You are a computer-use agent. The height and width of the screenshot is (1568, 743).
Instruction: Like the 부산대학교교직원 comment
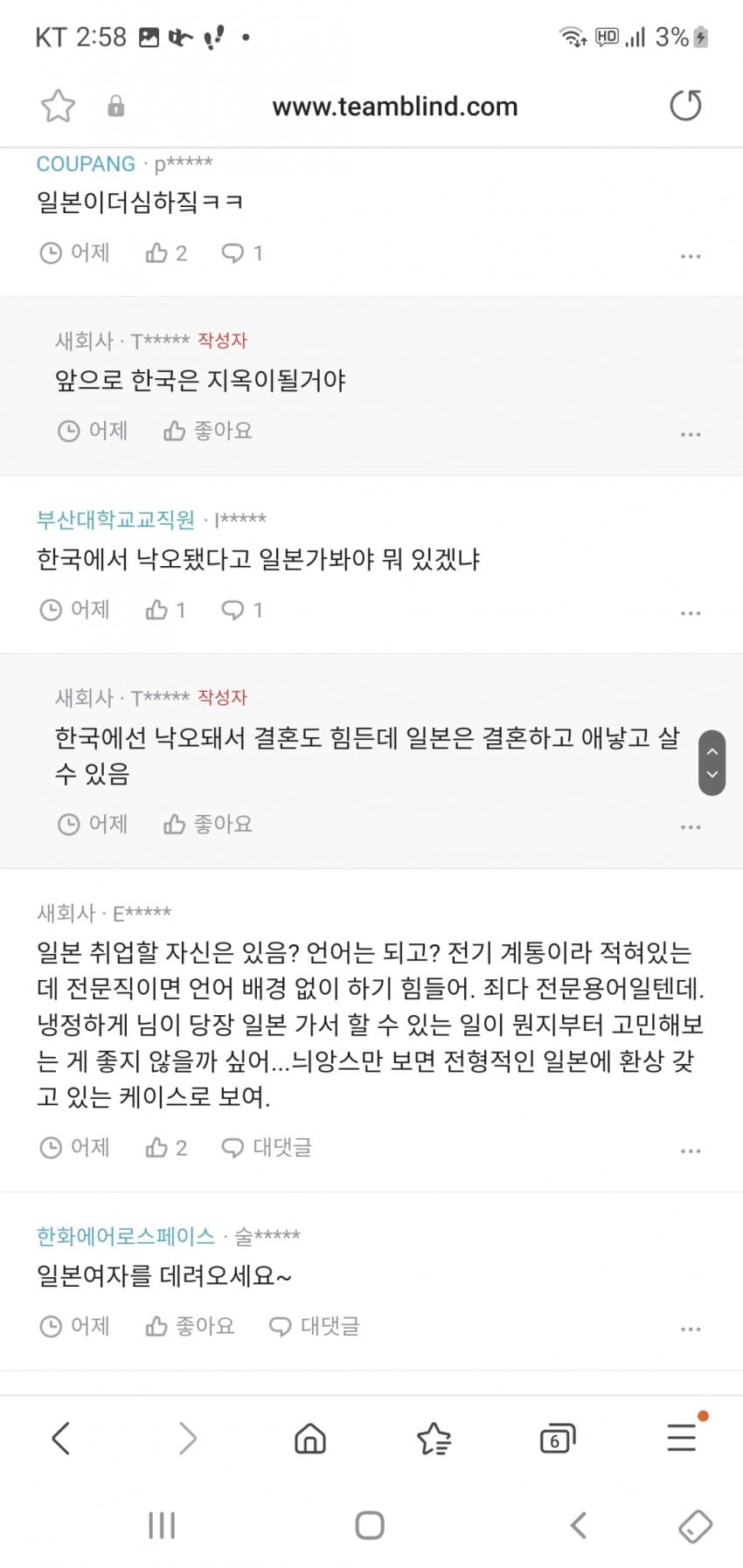pyautogui.click(x=166, y=610)
